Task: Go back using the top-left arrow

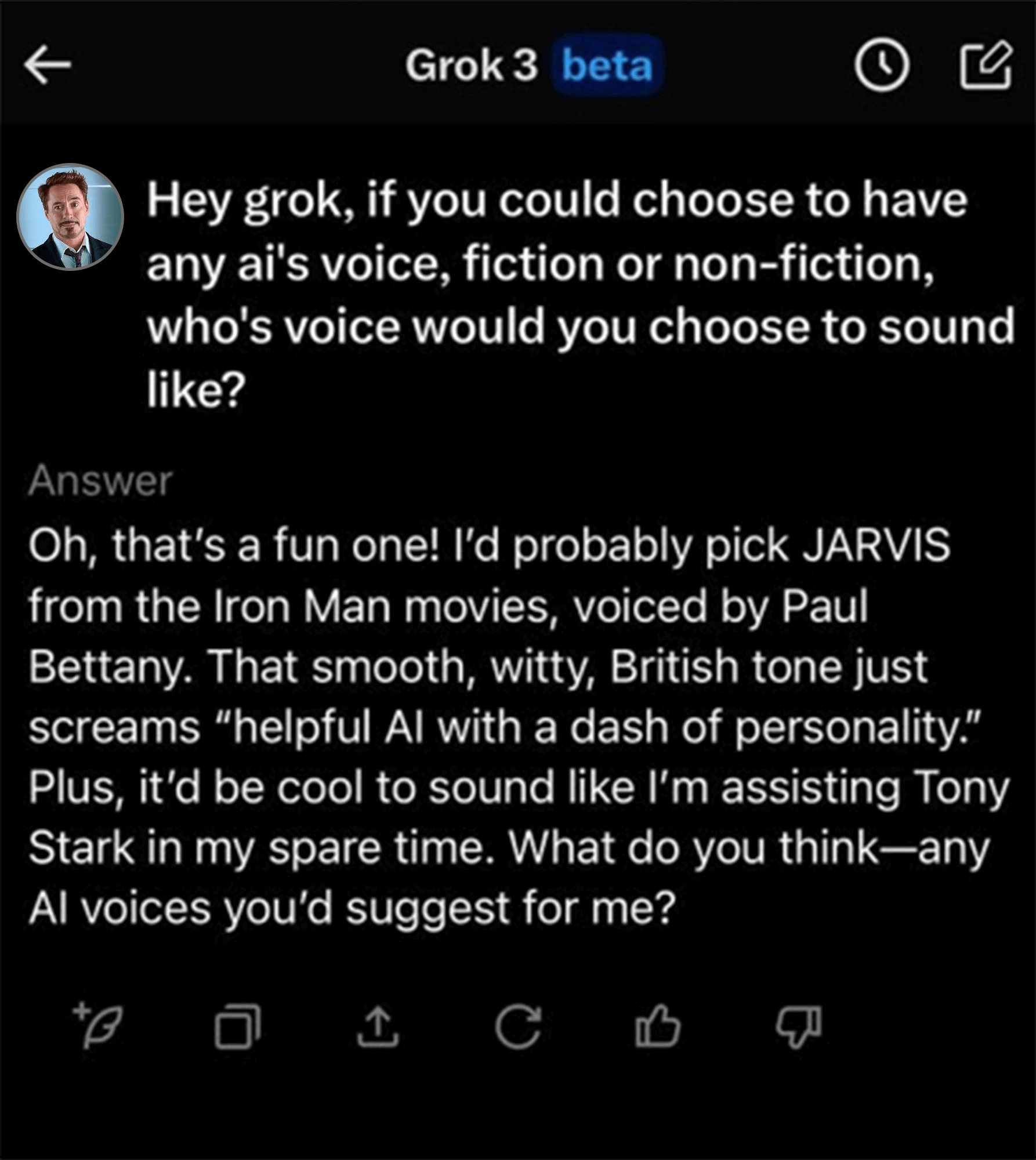Action: click(x=48, y=66)
